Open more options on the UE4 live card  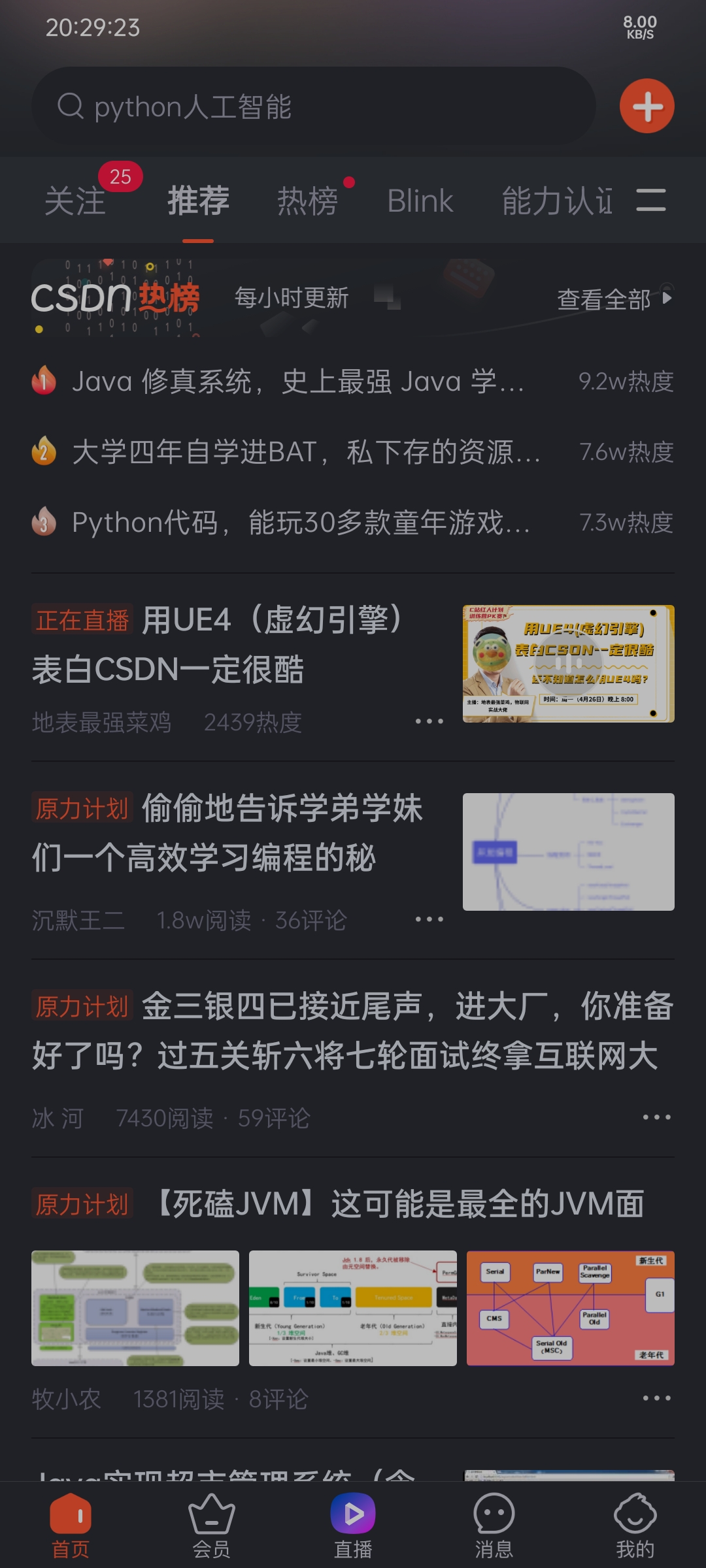pos(428,721)
